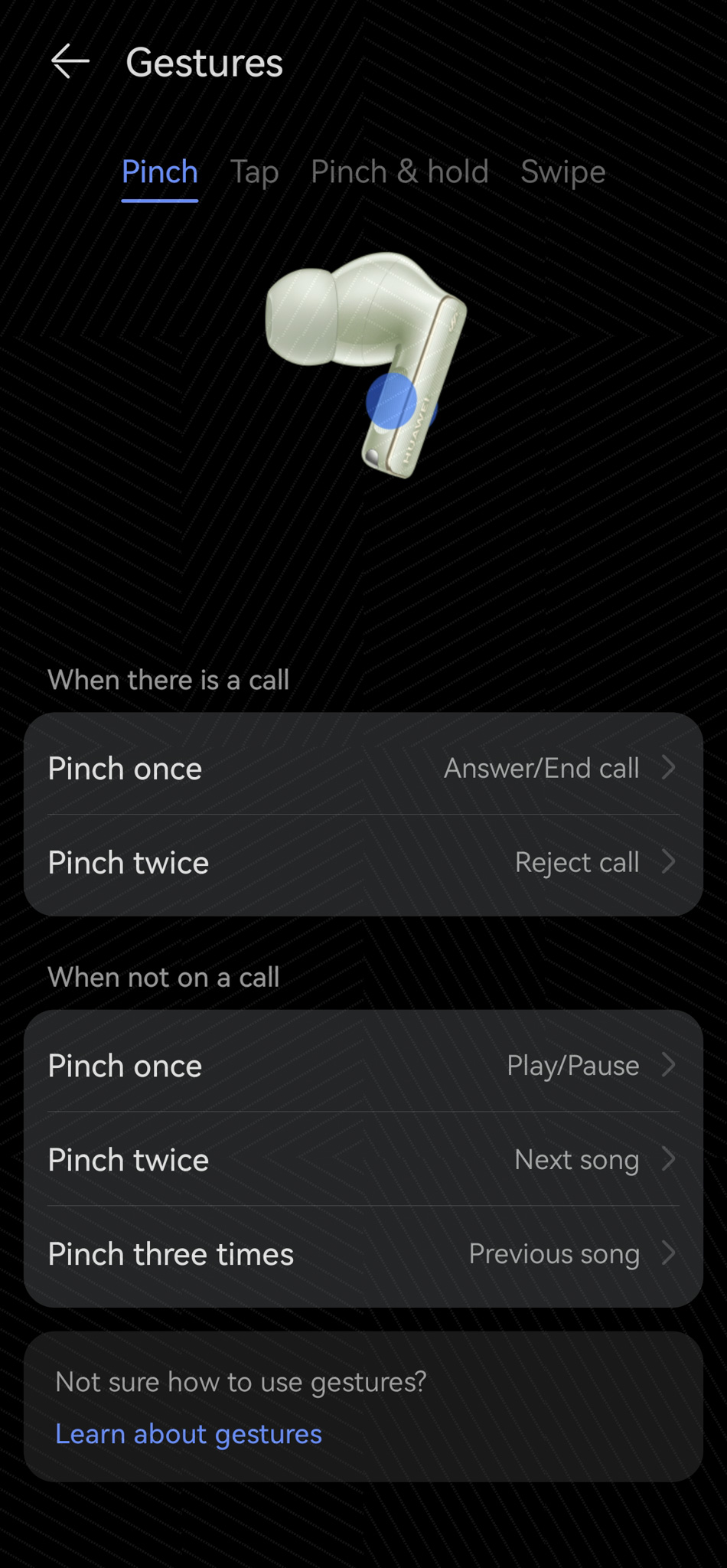Open the Swipe tab
Image resolution: width=727 pixels, height=1568 pixels.
[x=562, y=172]
